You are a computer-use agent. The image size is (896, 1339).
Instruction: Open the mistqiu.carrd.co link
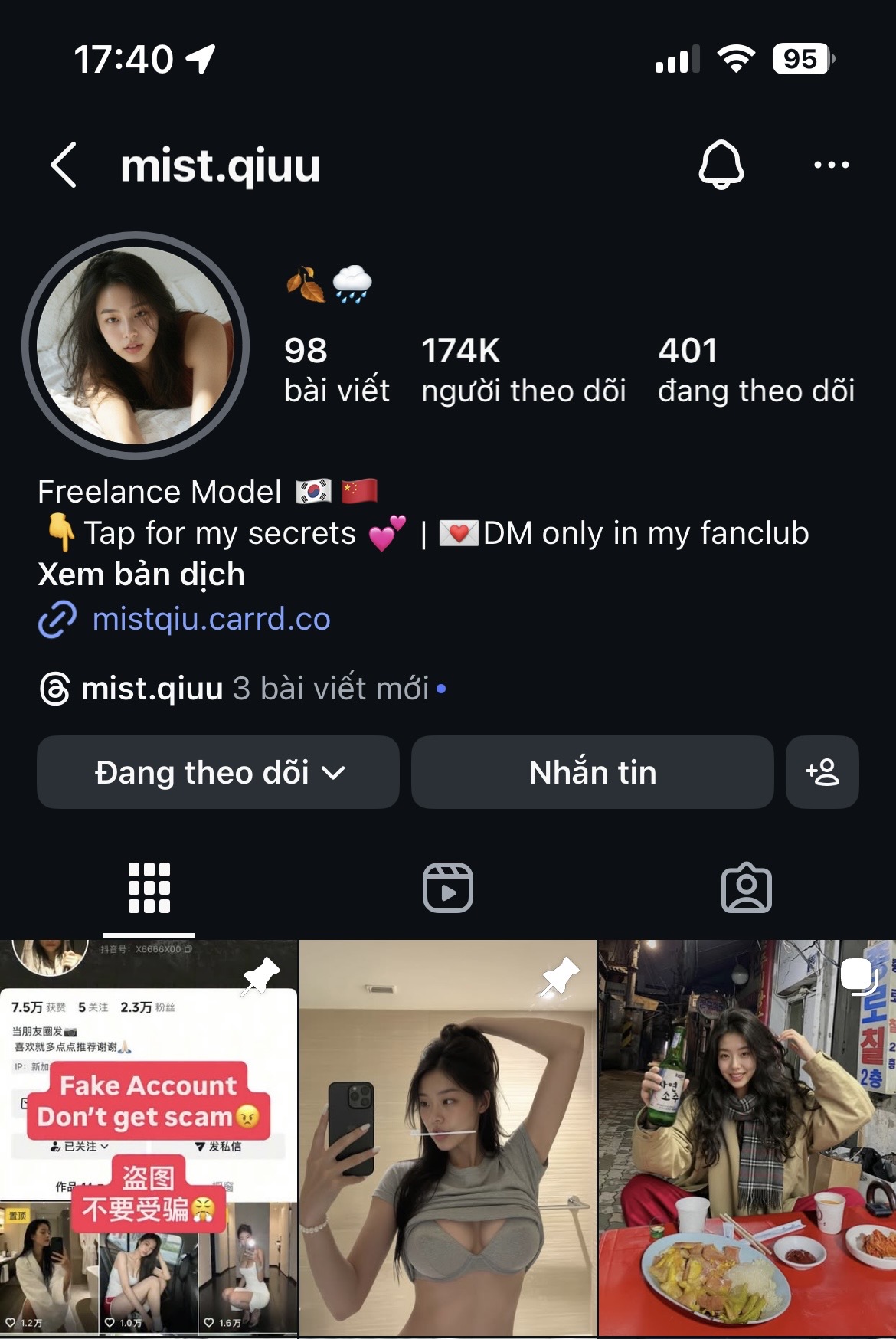pos(211,619)
